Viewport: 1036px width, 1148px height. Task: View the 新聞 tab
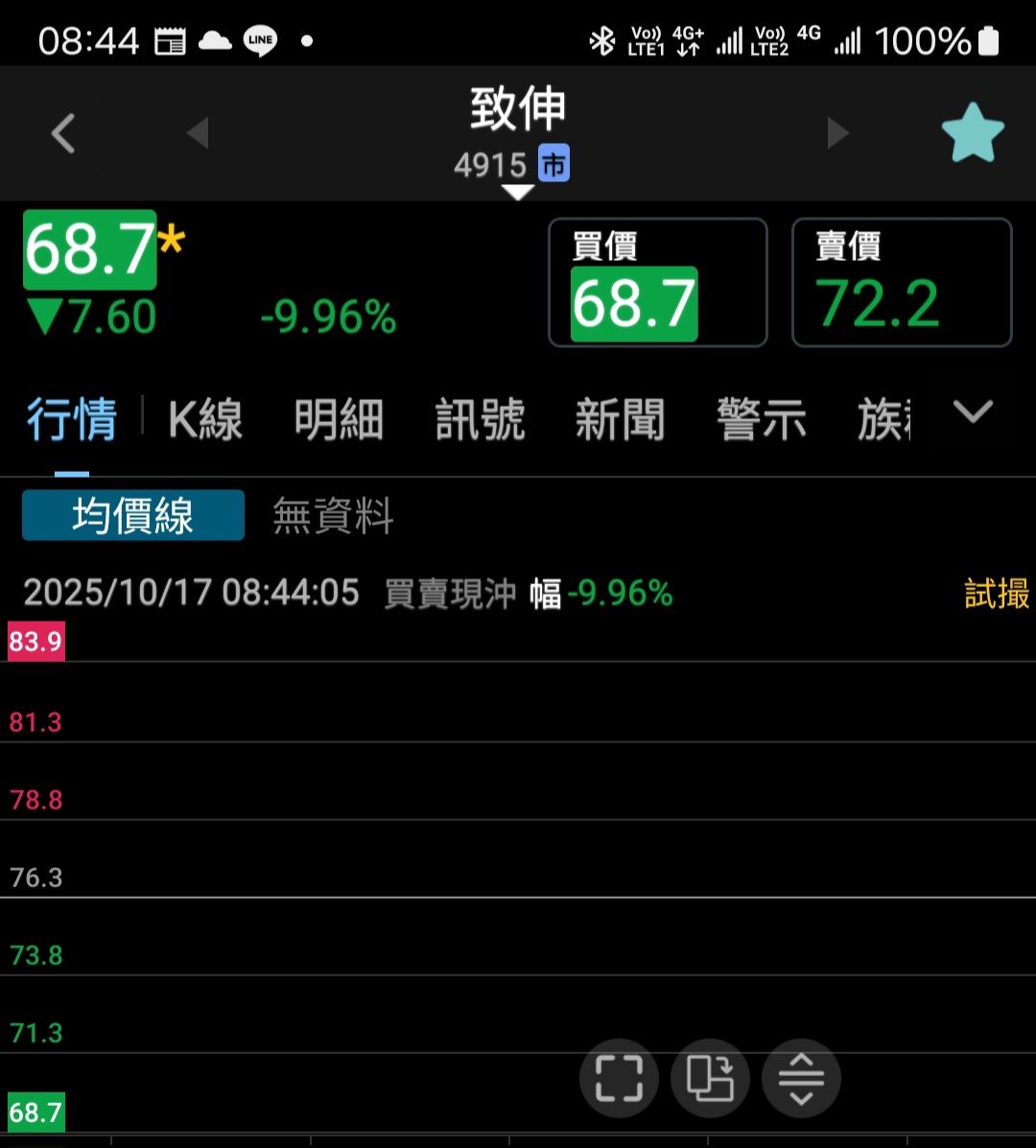coord(620,420)
